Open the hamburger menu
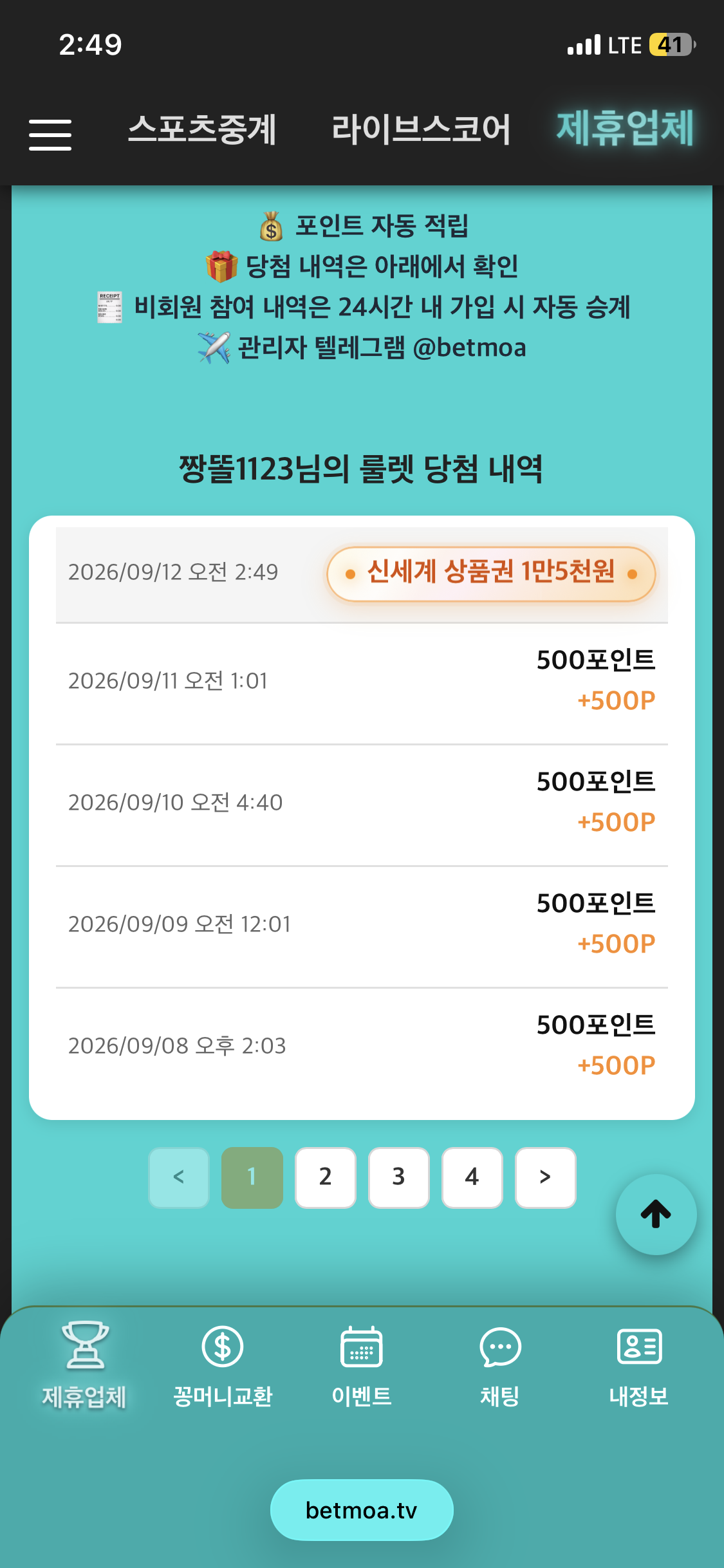 click(50, 135)
